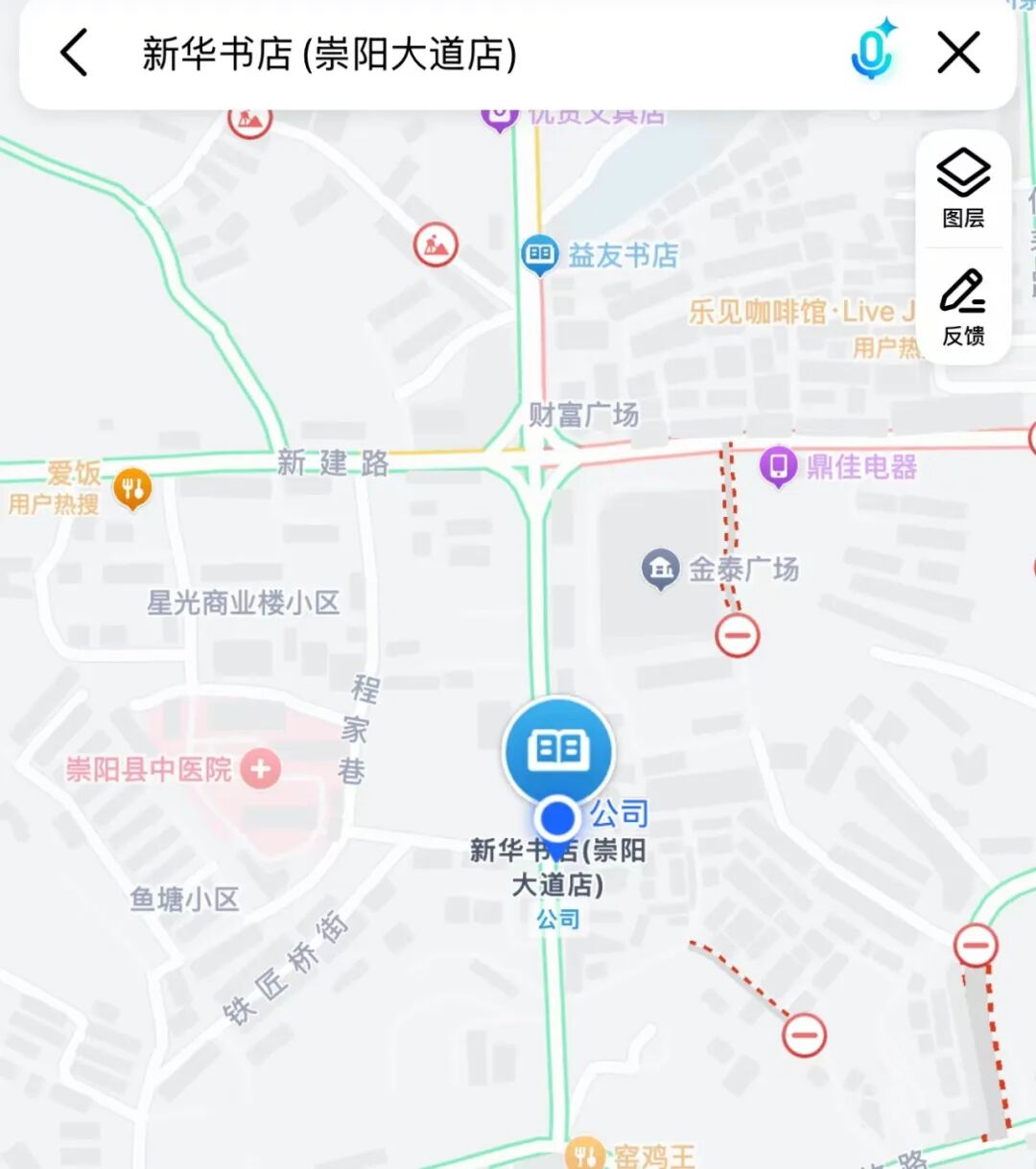Select the 鼎佳电器 store marker
The height and width of the screenshot is (1169, 1036).
(x=778, y=467)
